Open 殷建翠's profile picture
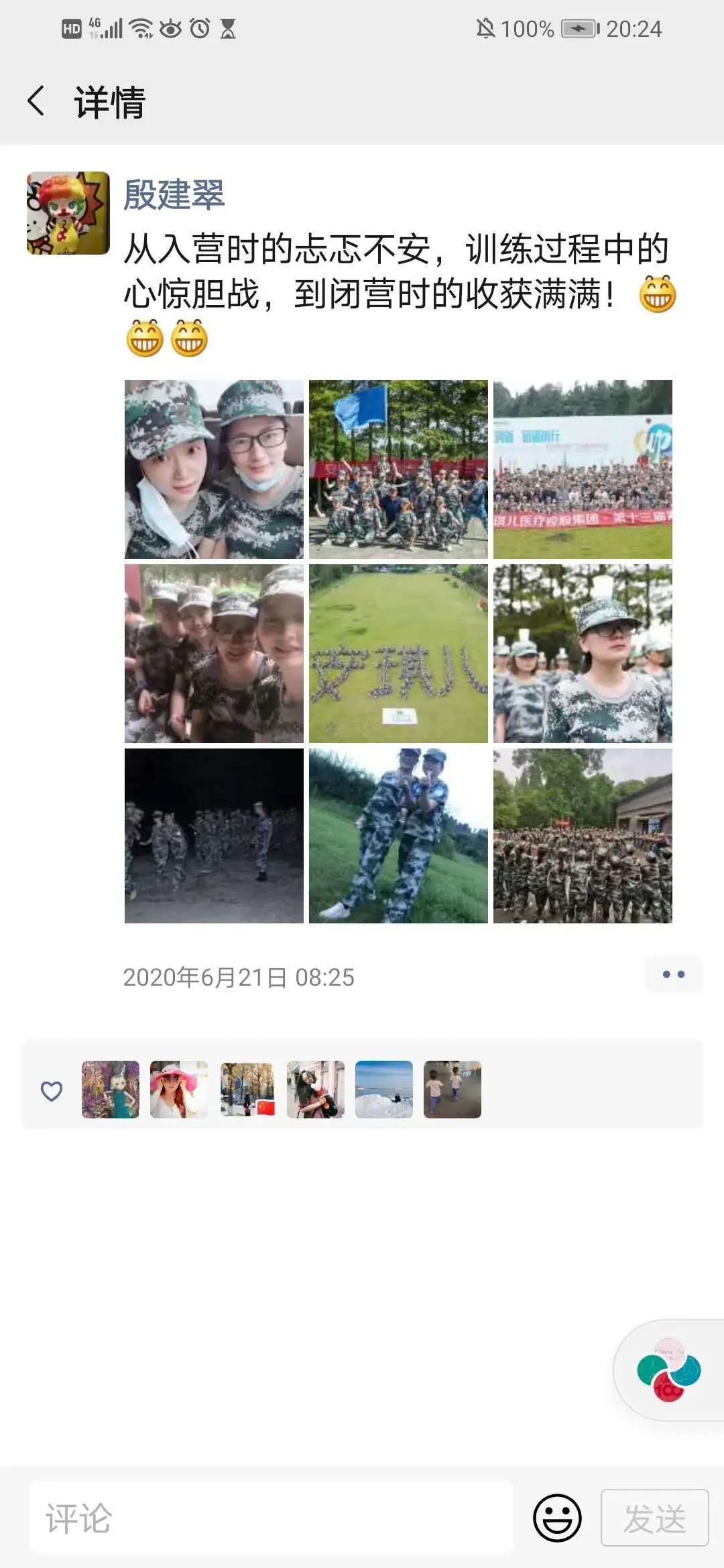The width and height of the screenshot is (724, 1568). pos(68,213)
